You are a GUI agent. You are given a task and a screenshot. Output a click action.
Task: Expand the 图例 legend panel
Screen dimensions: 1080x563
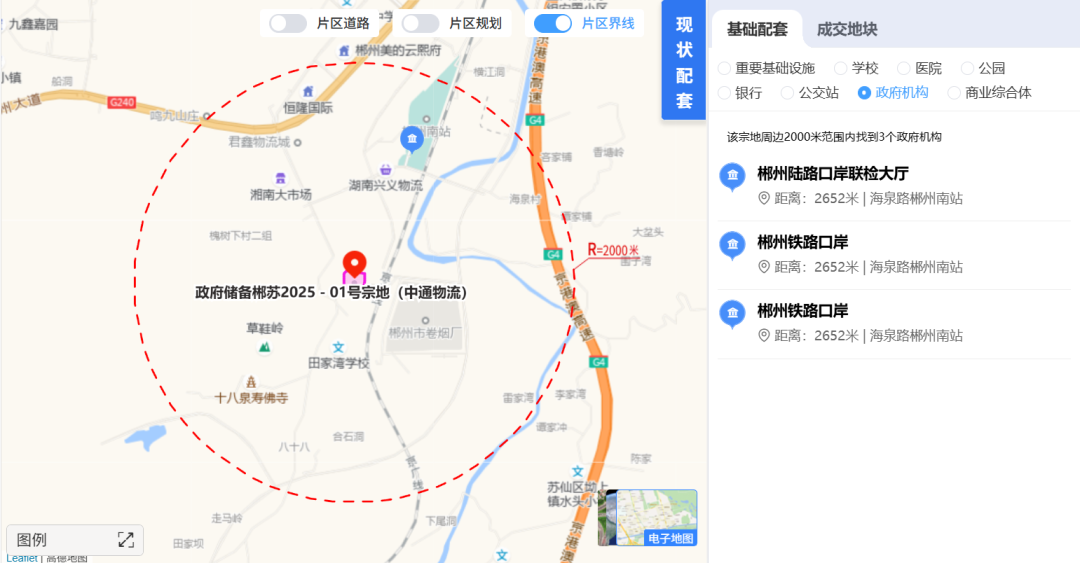pyautogui.click(x=125, y=540)
